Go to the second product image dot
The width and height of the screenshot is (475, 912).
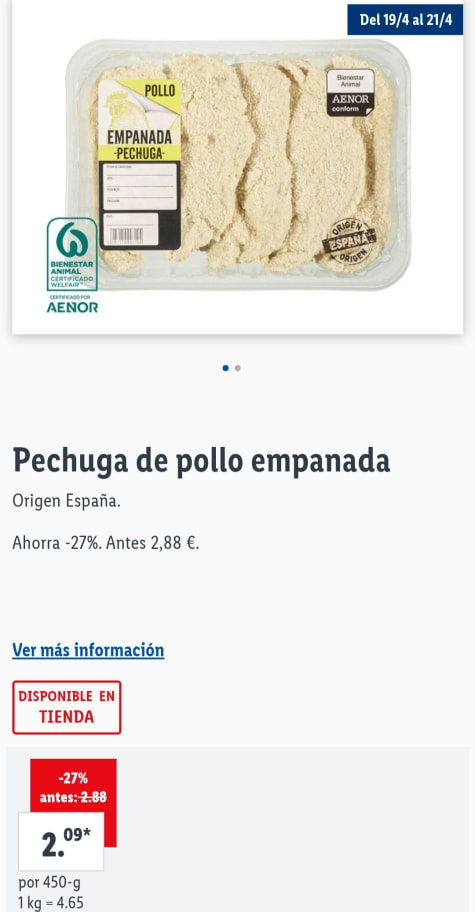[x=238, y=368]
